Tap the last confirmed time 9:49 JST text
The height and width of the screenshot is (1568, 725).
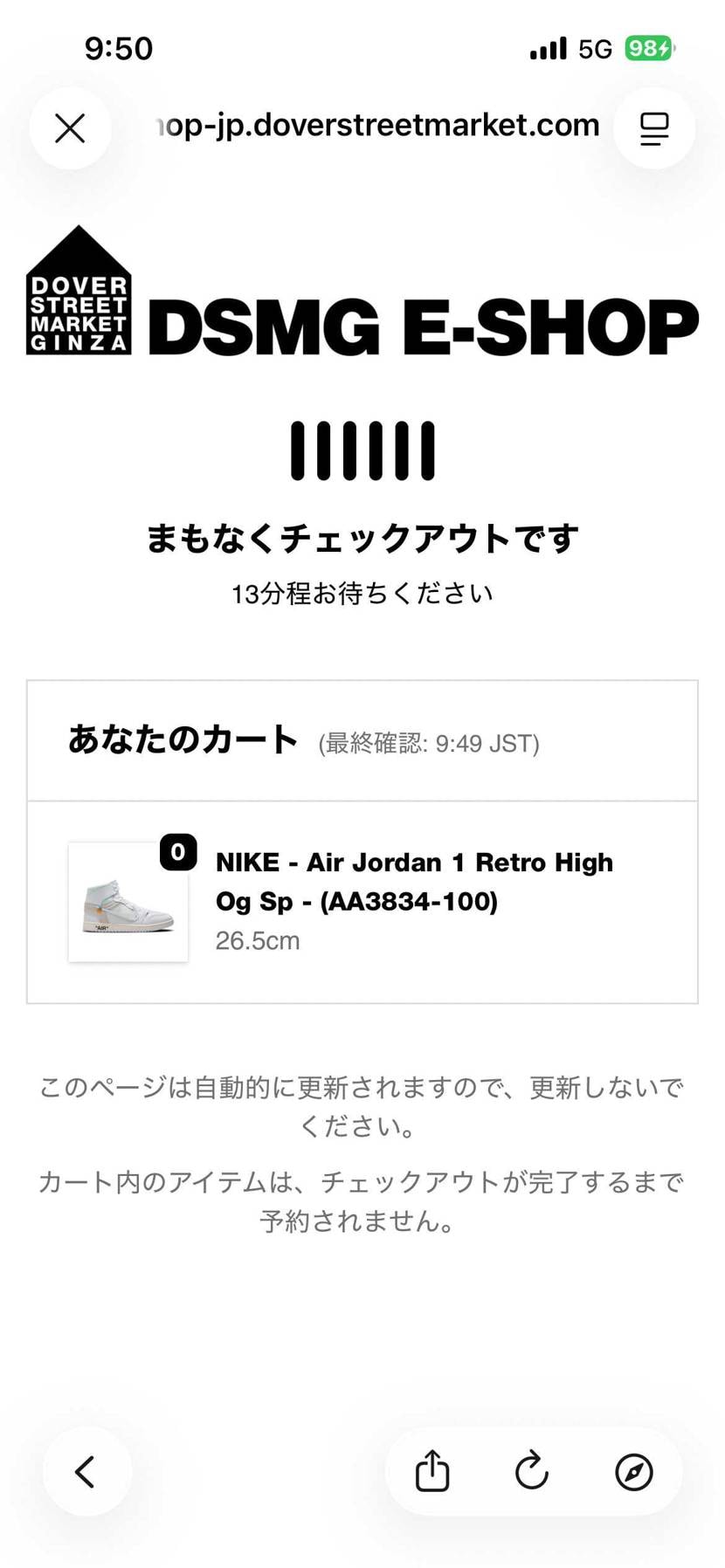coord(428,743)
